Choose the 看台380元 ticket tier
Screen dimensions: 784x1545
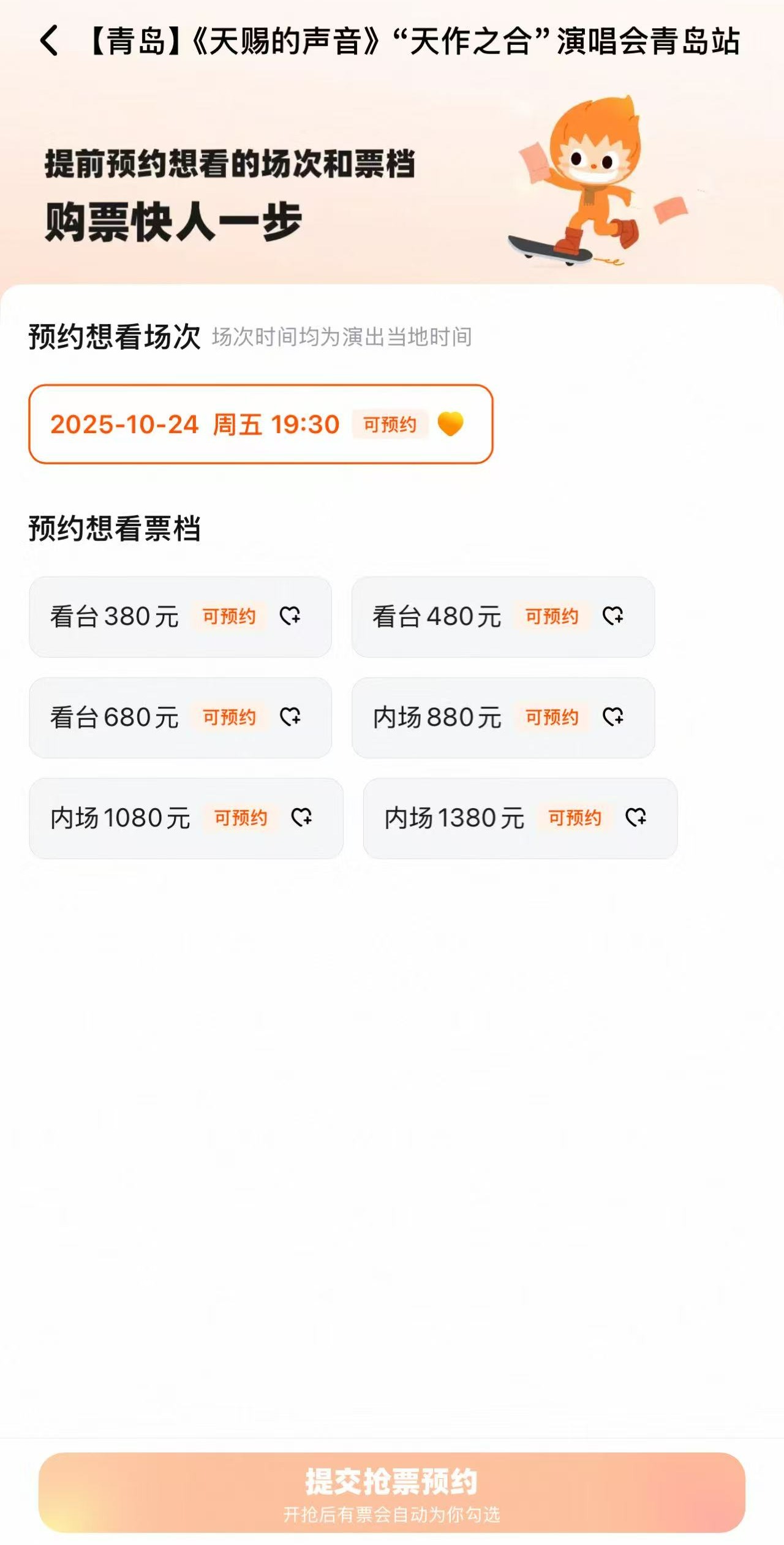tap(181, 616)
